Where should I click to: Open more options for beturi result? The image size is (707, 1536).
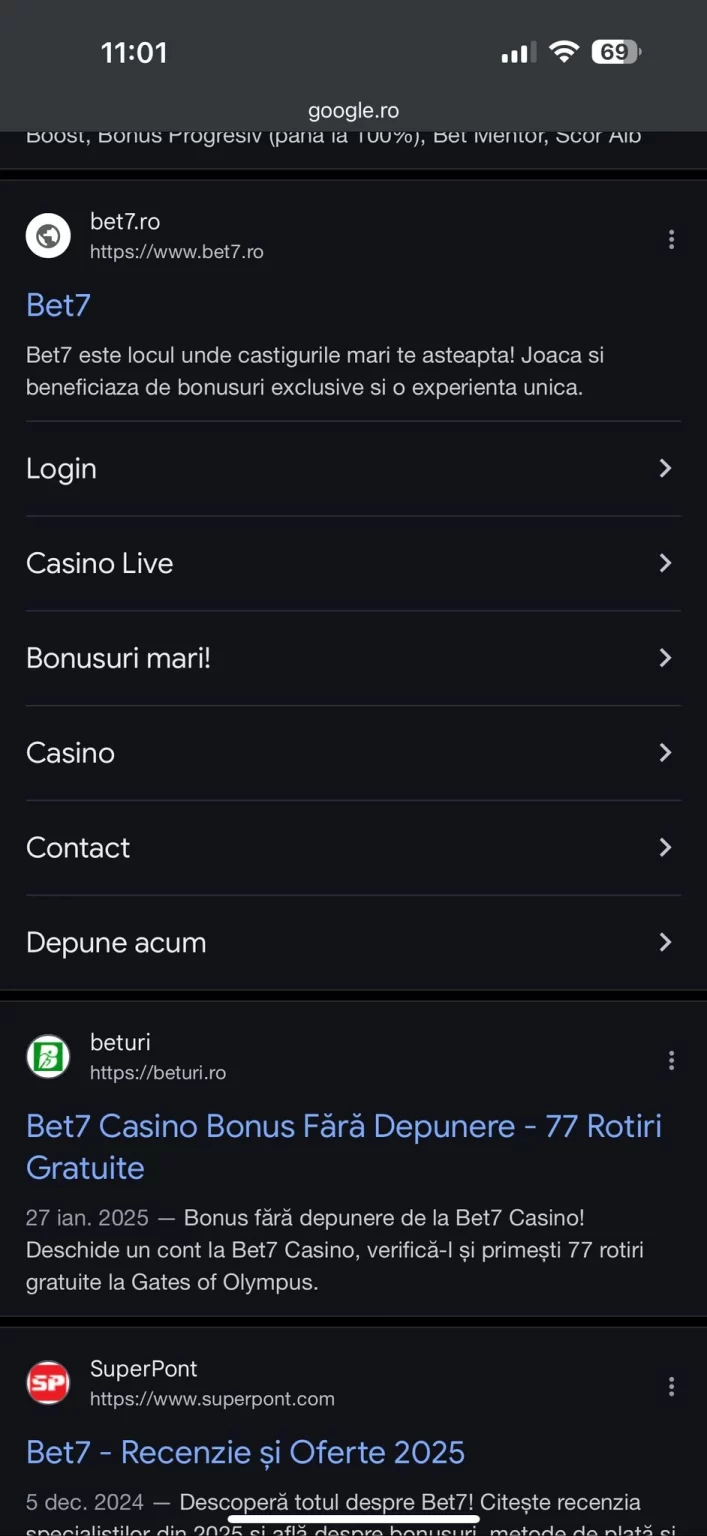click(x=671, y=1060)
